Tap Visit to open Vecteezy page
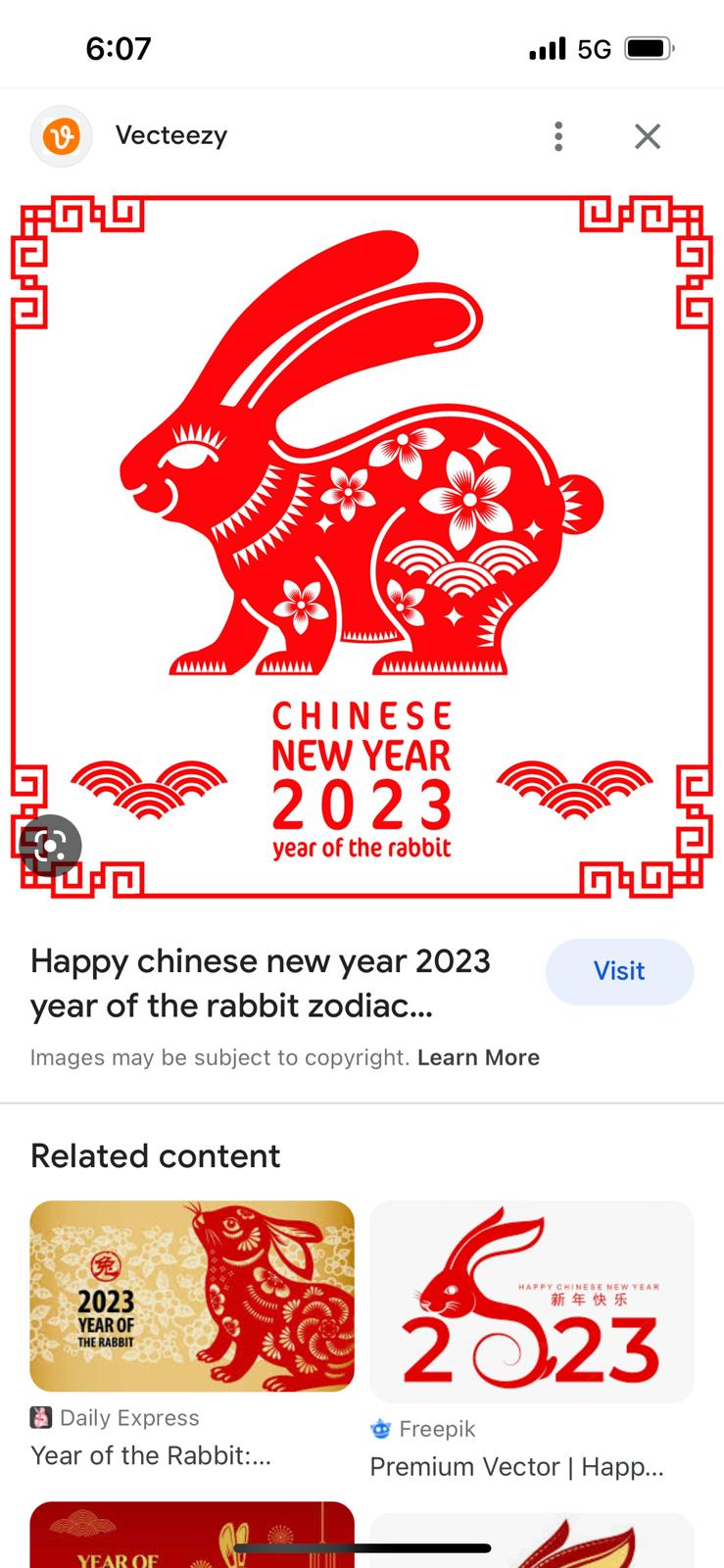The image size is (724, 1568). click(x=619, y=971)
